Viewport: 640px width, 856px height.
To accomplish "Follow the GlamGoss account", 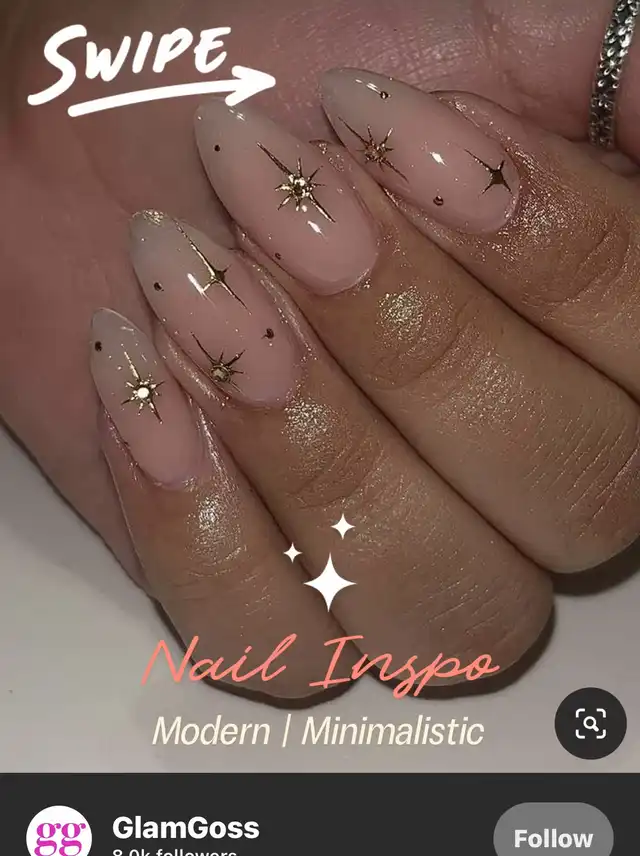I will click(x=553, y=834).
